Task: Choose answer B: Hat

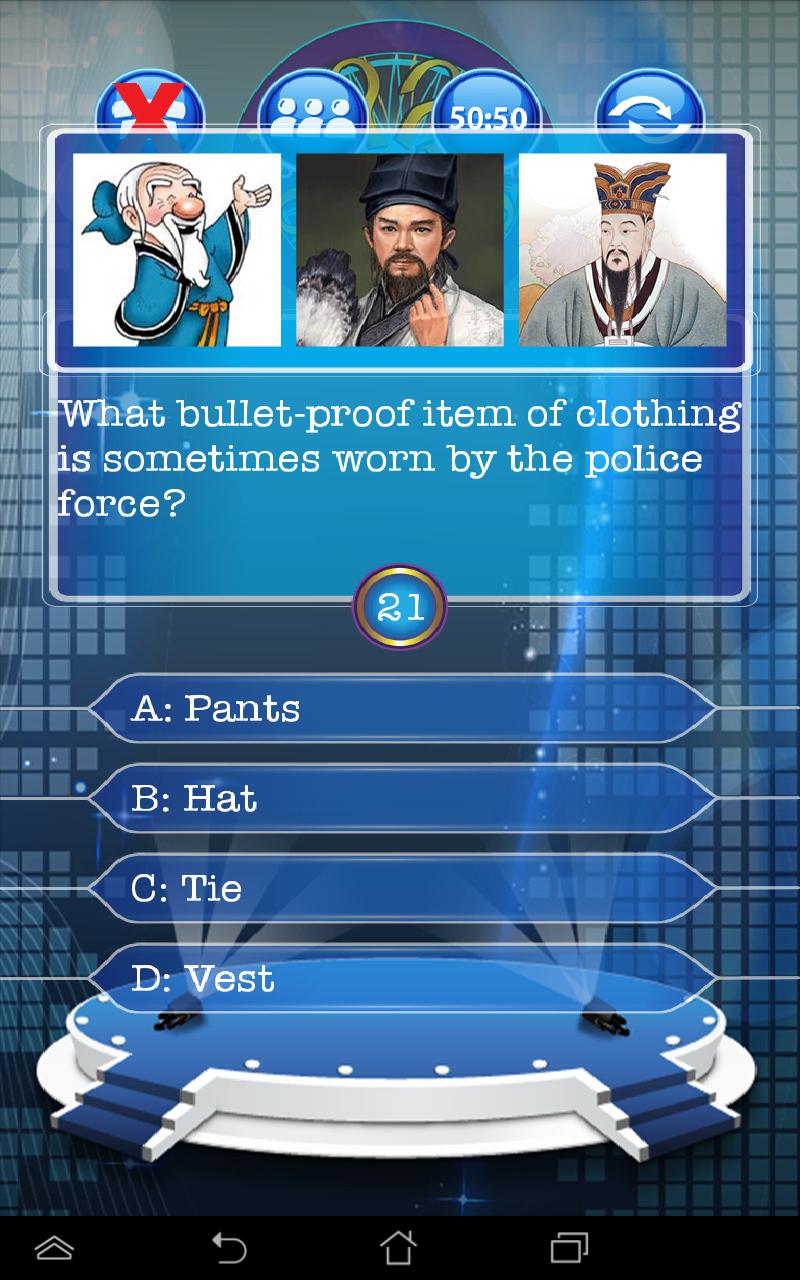Action: 400,799
